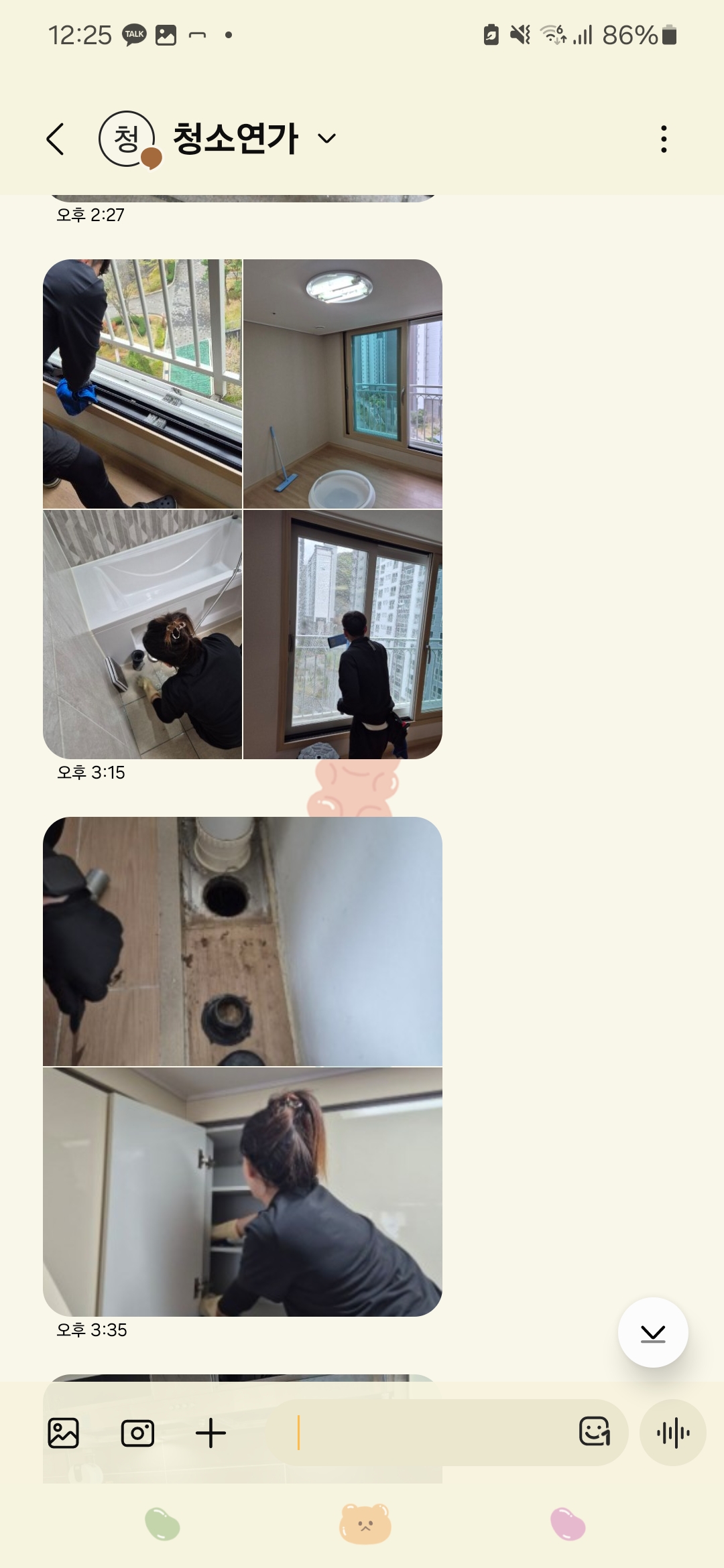
Task: Open the plus attachment menu
Action: click(210, 1433)
